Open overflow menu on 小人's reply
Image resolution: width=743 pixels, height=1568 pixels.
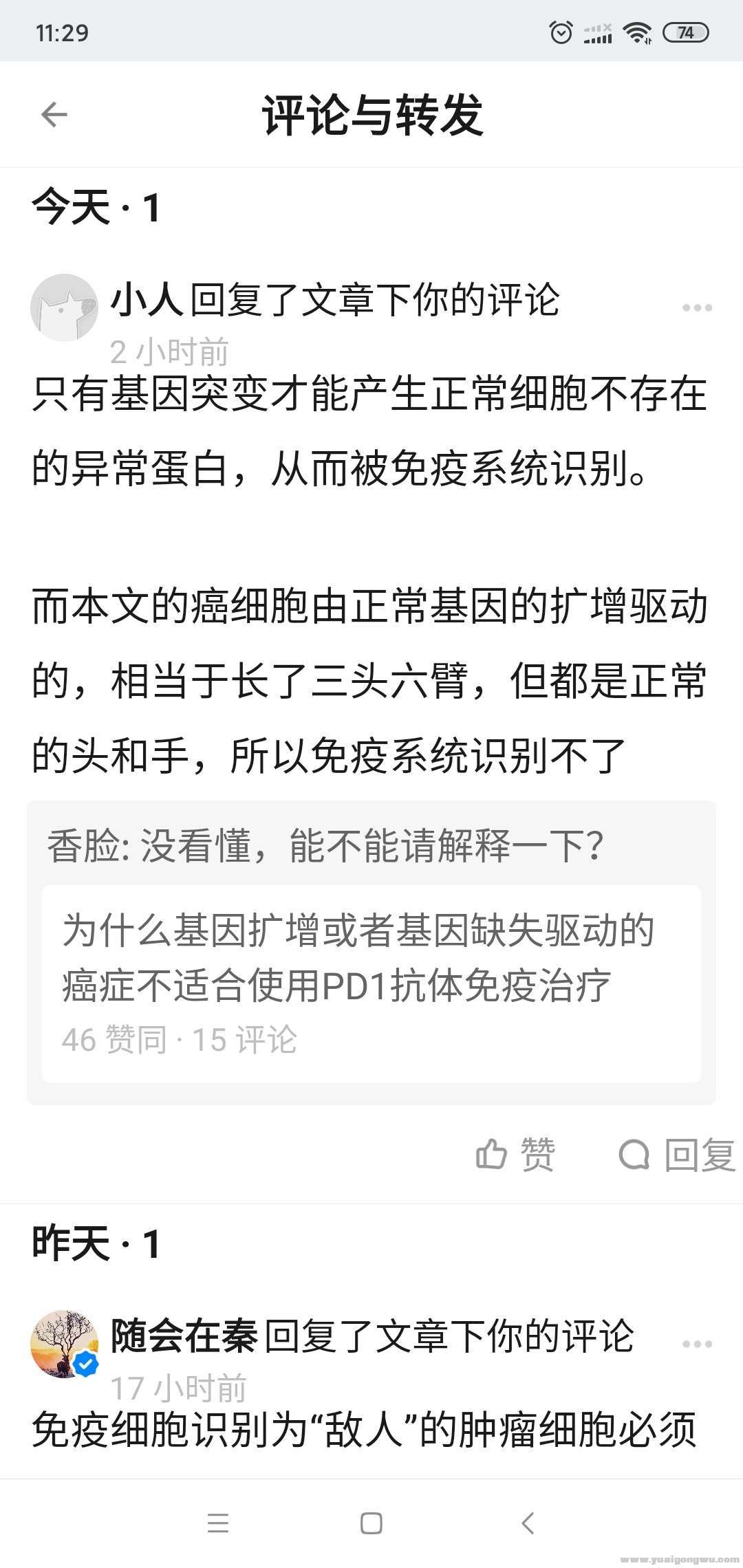click(696, 307)
